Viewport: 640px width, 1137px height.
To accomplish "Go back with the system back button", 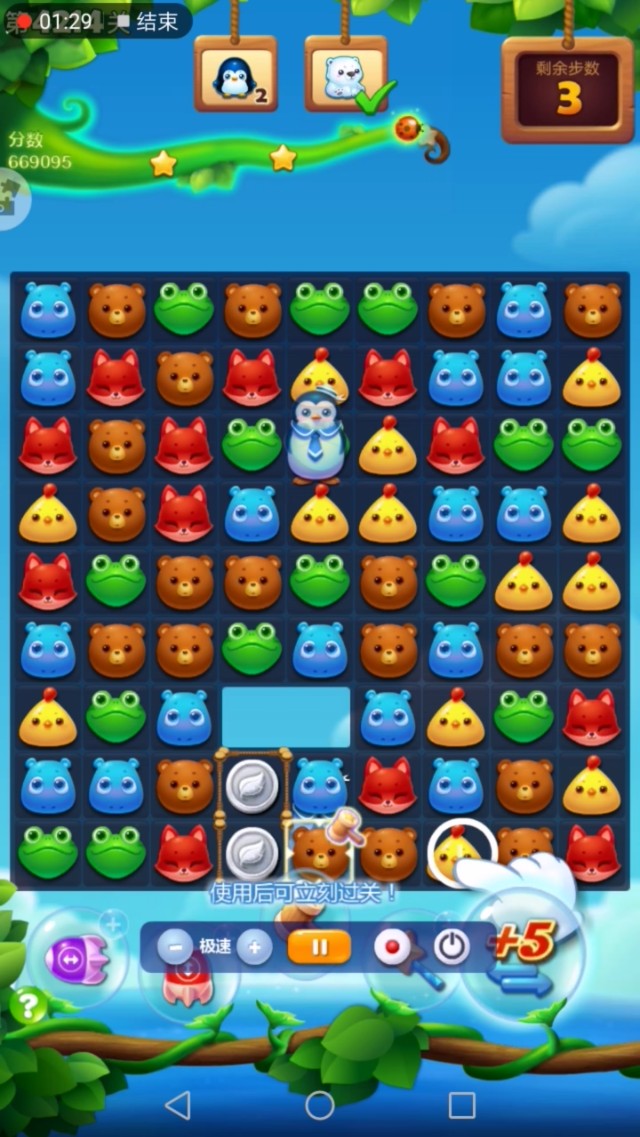I will click(x=177, y=1105).
